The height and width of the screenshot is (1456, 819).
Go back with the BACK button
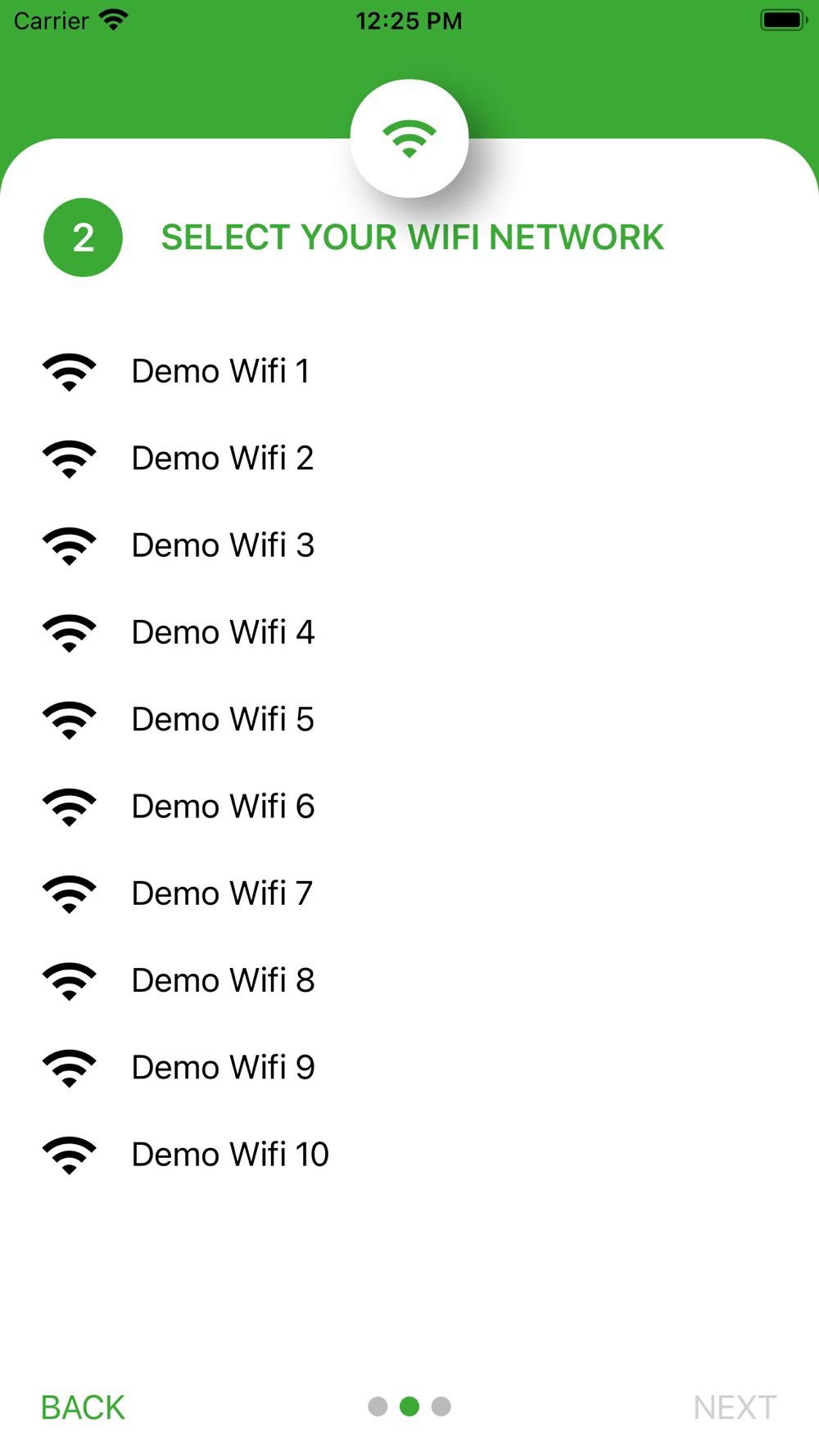point(83,1408)
